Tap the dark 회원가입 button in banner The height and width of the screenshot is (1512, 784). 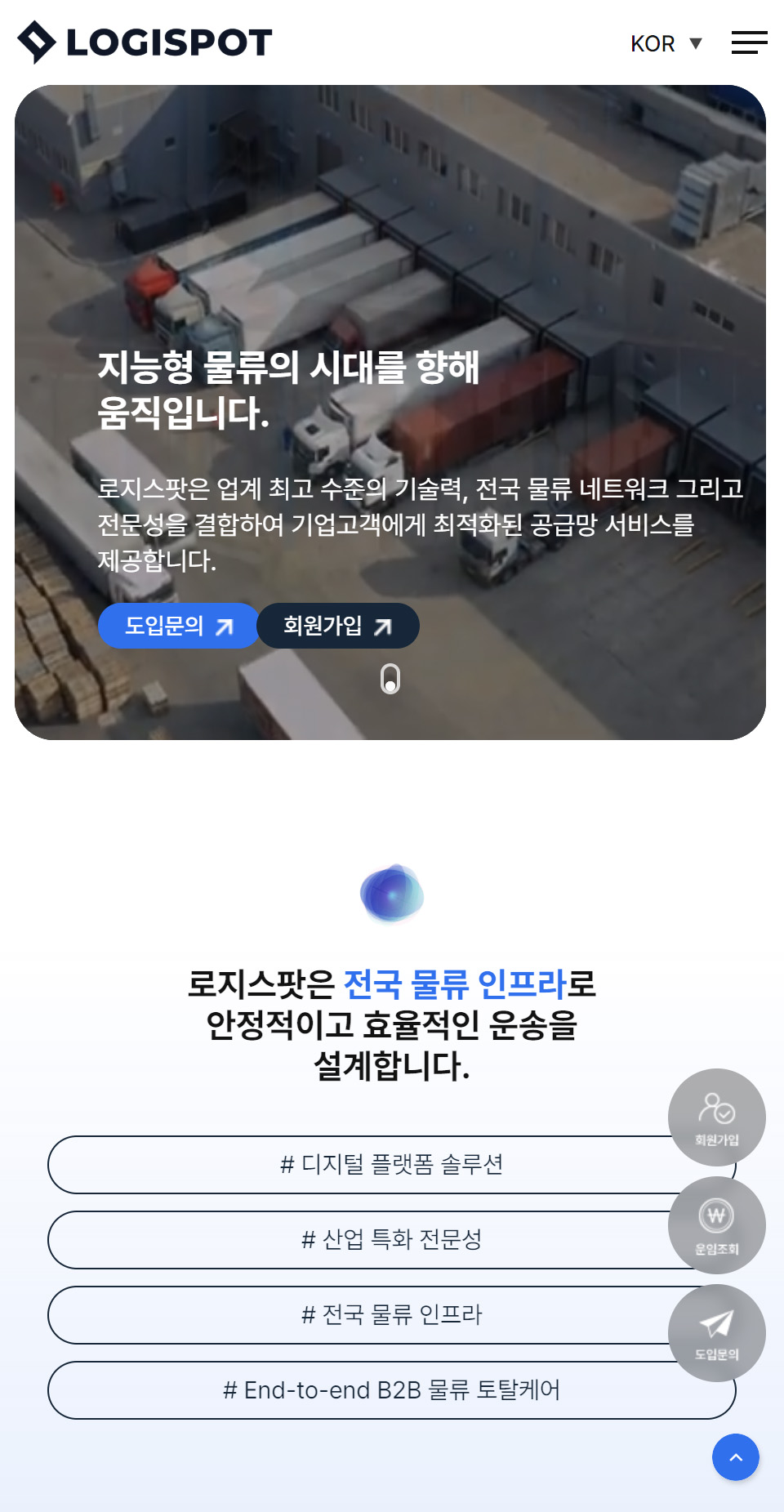(x=337, y=626)
